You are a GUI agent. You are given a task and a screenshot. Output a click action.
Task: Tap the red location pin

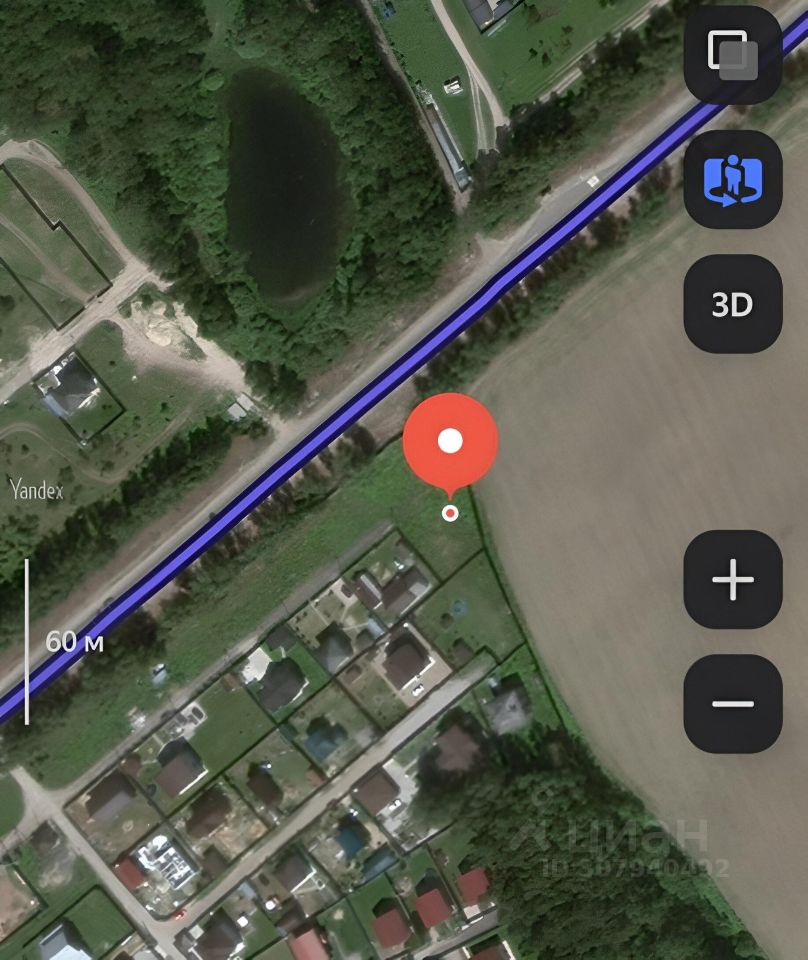pyautogui.click(x=450, y=443)
